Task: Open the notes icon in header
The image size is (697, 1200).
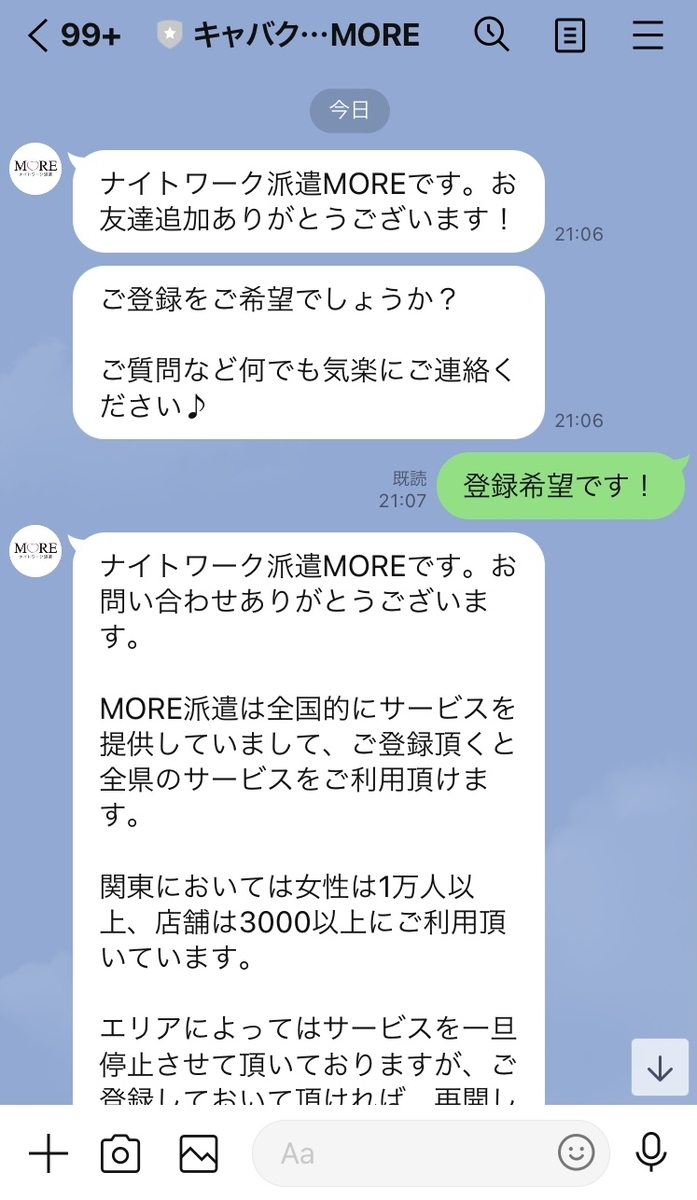Action: 570,36
